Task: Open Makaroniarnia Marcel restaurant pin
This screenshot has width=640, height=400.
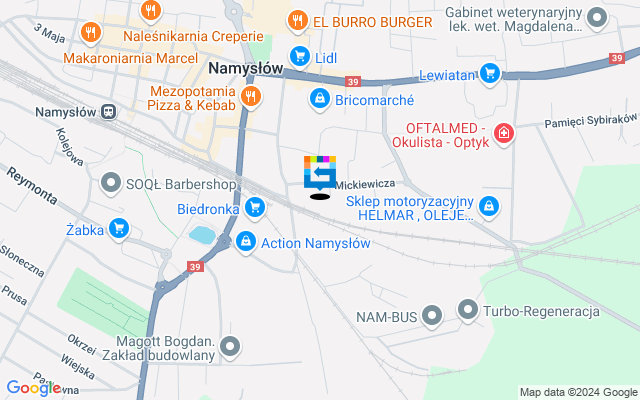Action: point(91,32)
